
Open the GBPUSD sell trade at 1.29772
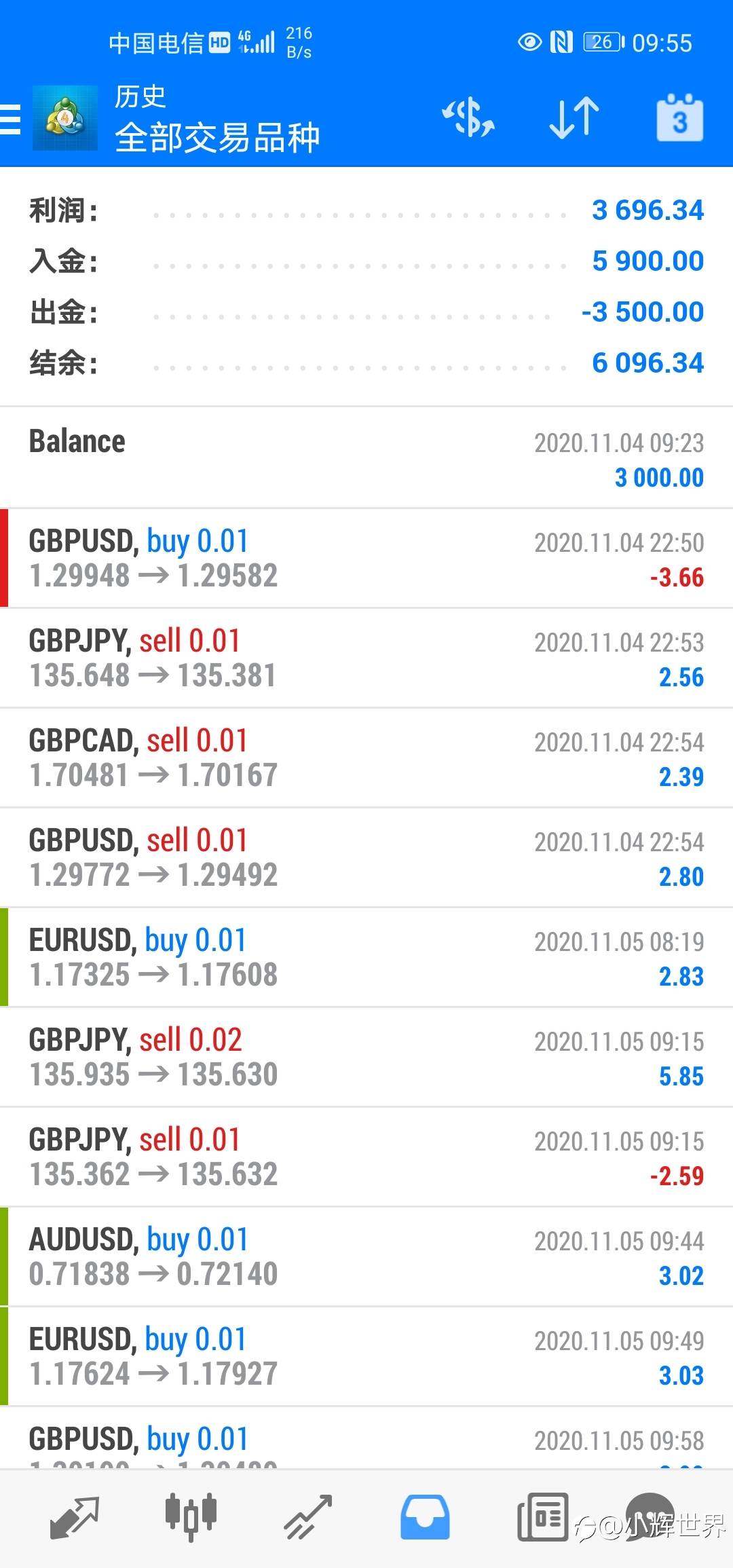coord(366,857)
